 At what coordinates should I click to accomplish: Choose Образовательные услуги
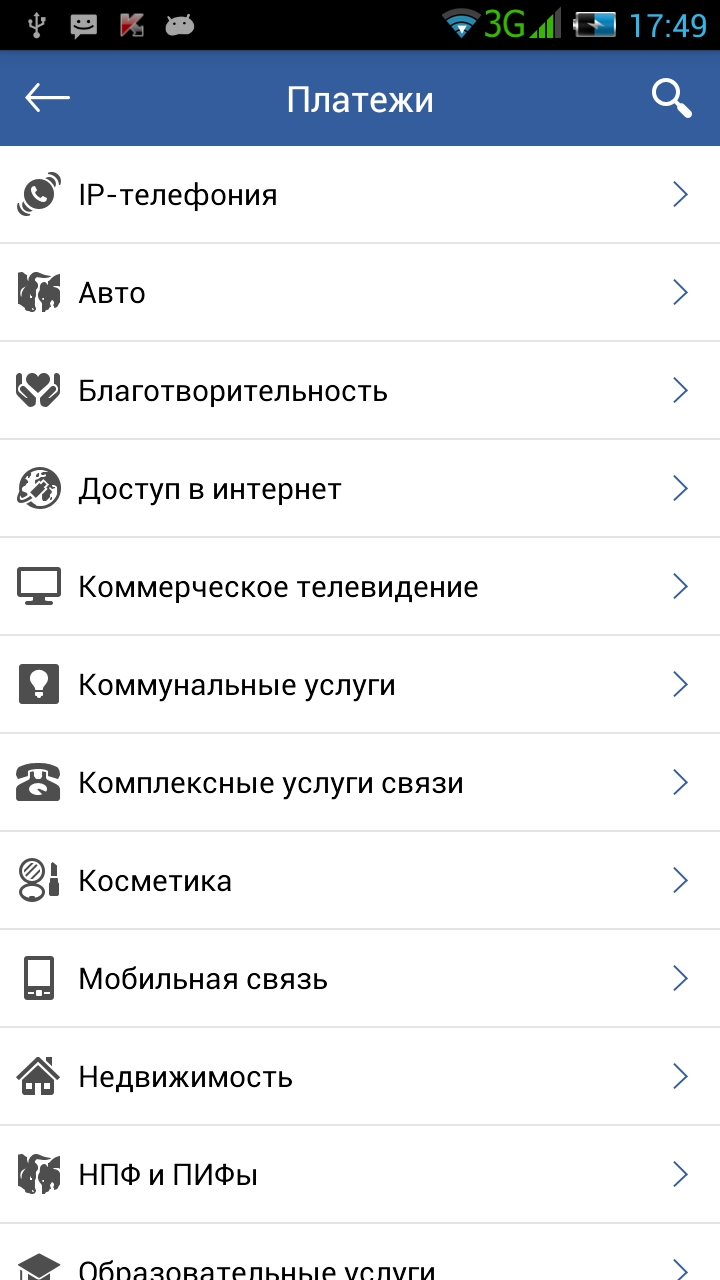tap(360, 1253)
